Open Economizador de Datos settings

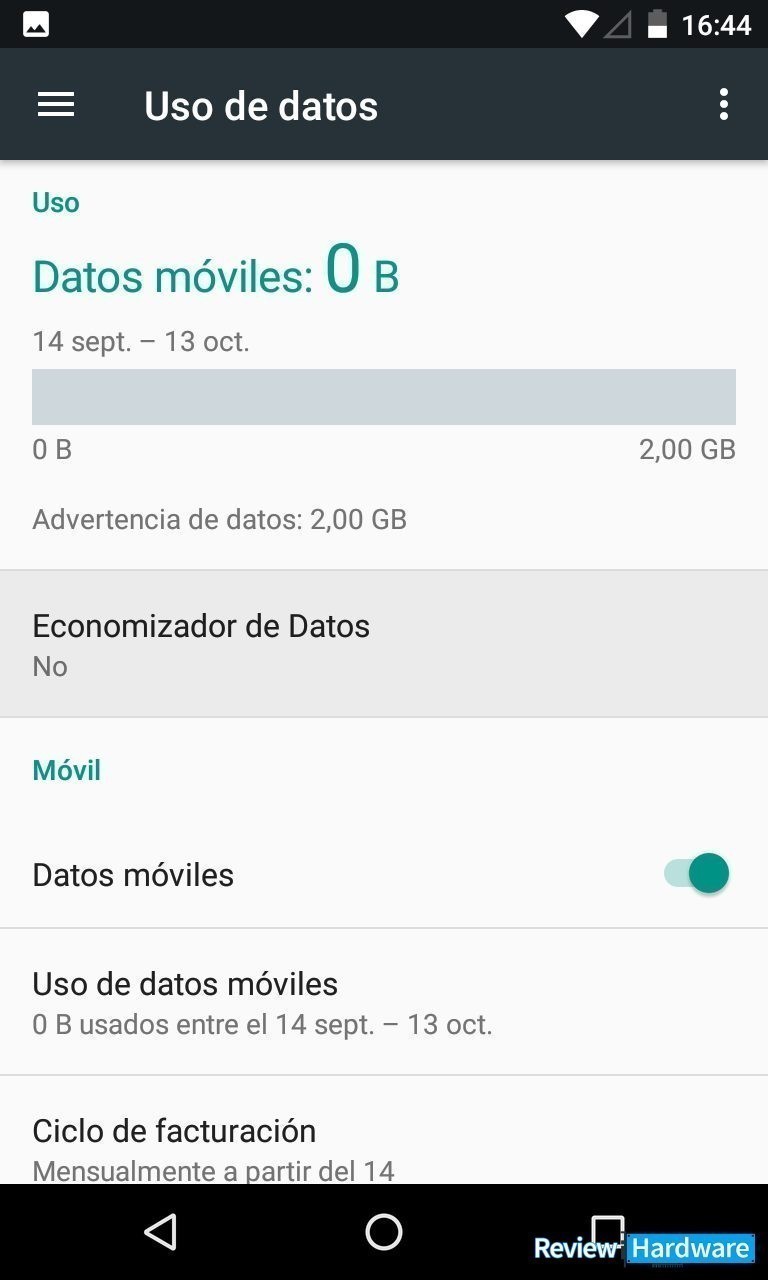click(384, 644)
